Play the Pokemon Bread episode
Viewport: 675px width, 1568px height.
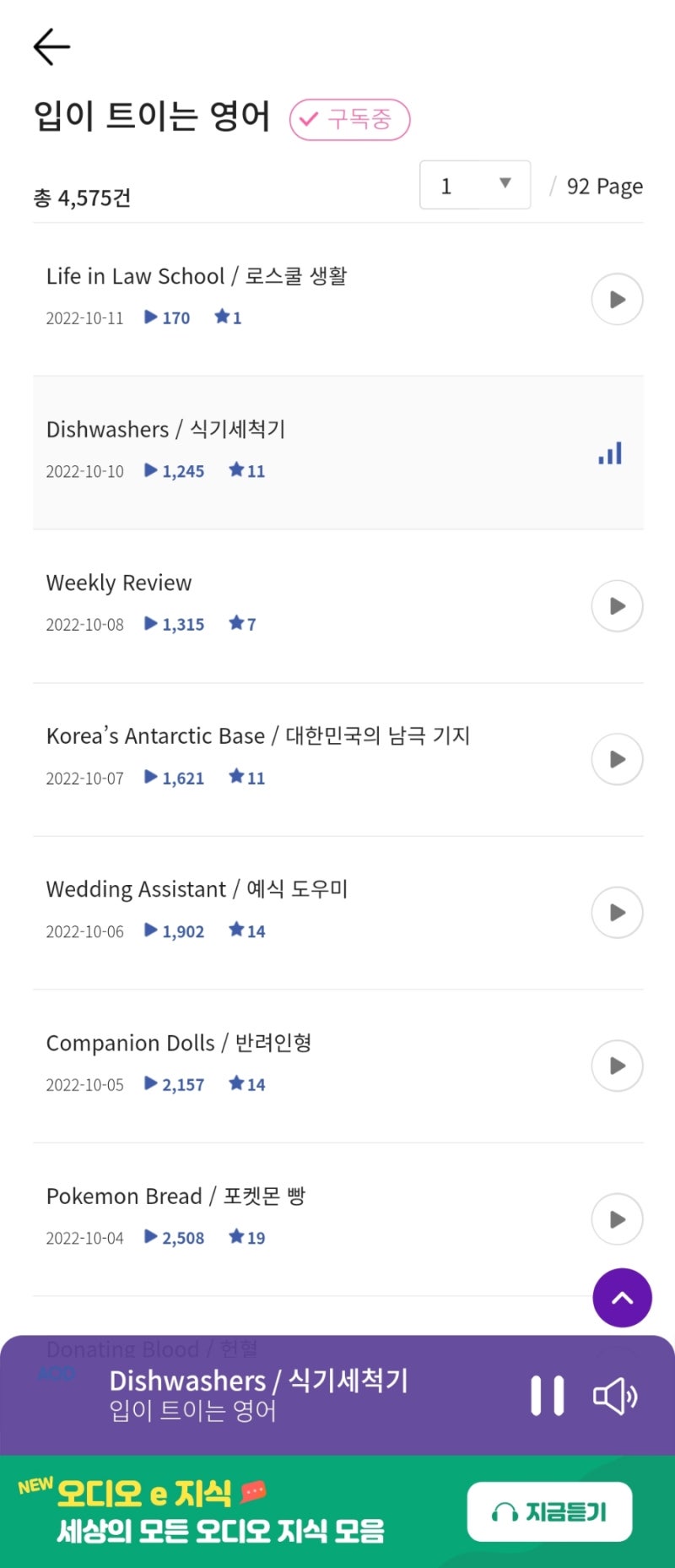click(x=617, y=1218)
